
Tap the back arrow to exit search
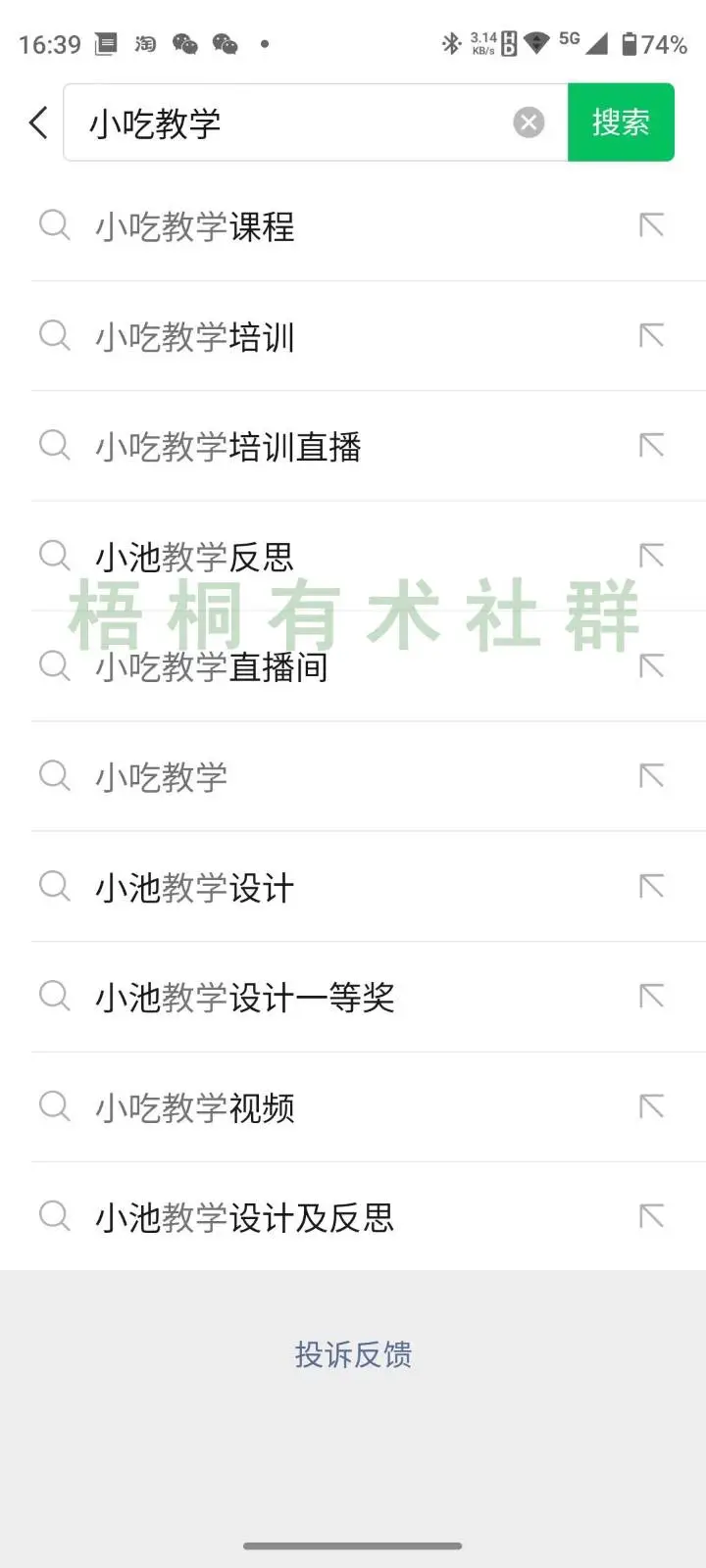[36, 122]
